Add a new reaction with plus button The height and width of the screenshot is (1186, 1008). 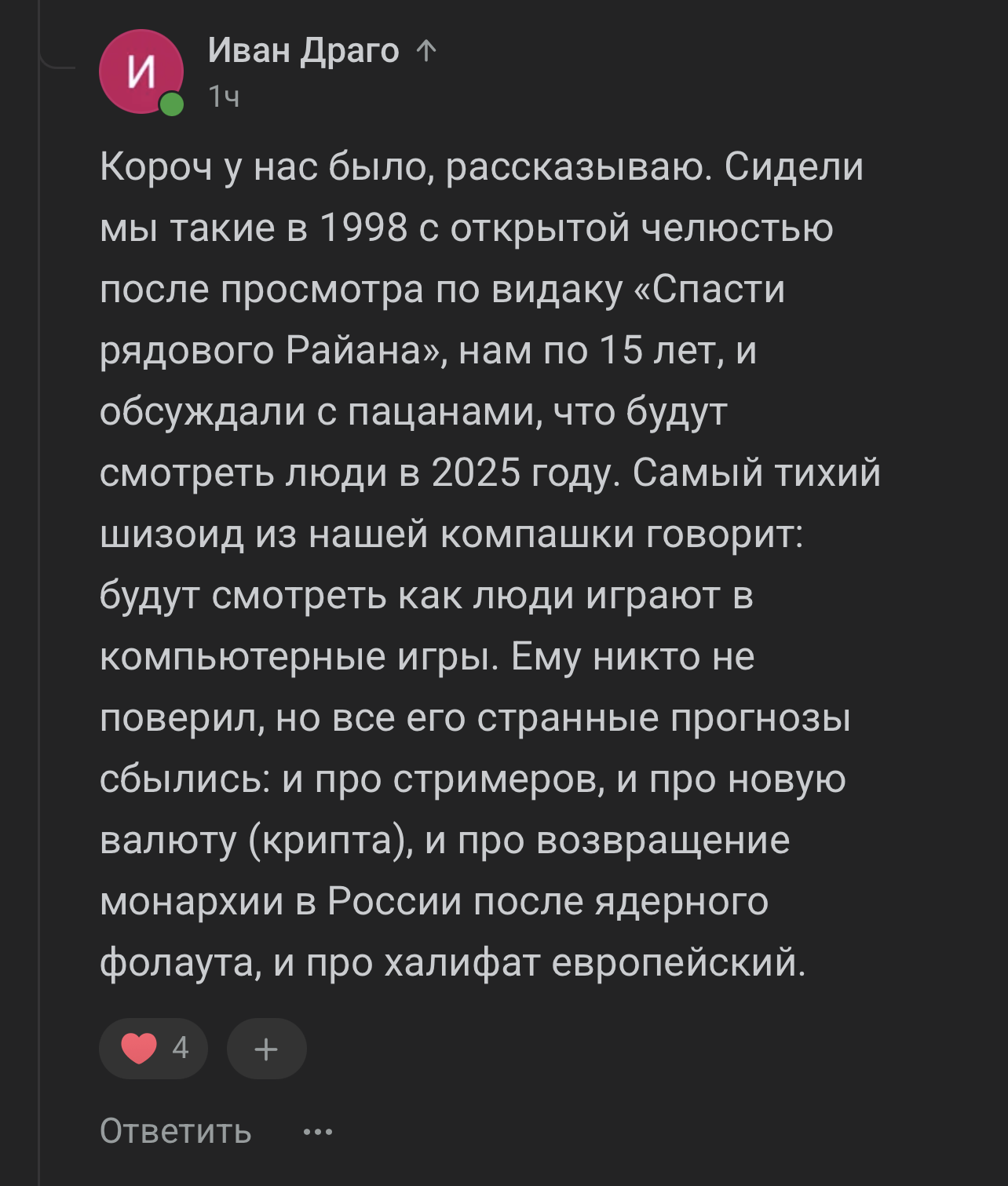[x=266, y=1049]
